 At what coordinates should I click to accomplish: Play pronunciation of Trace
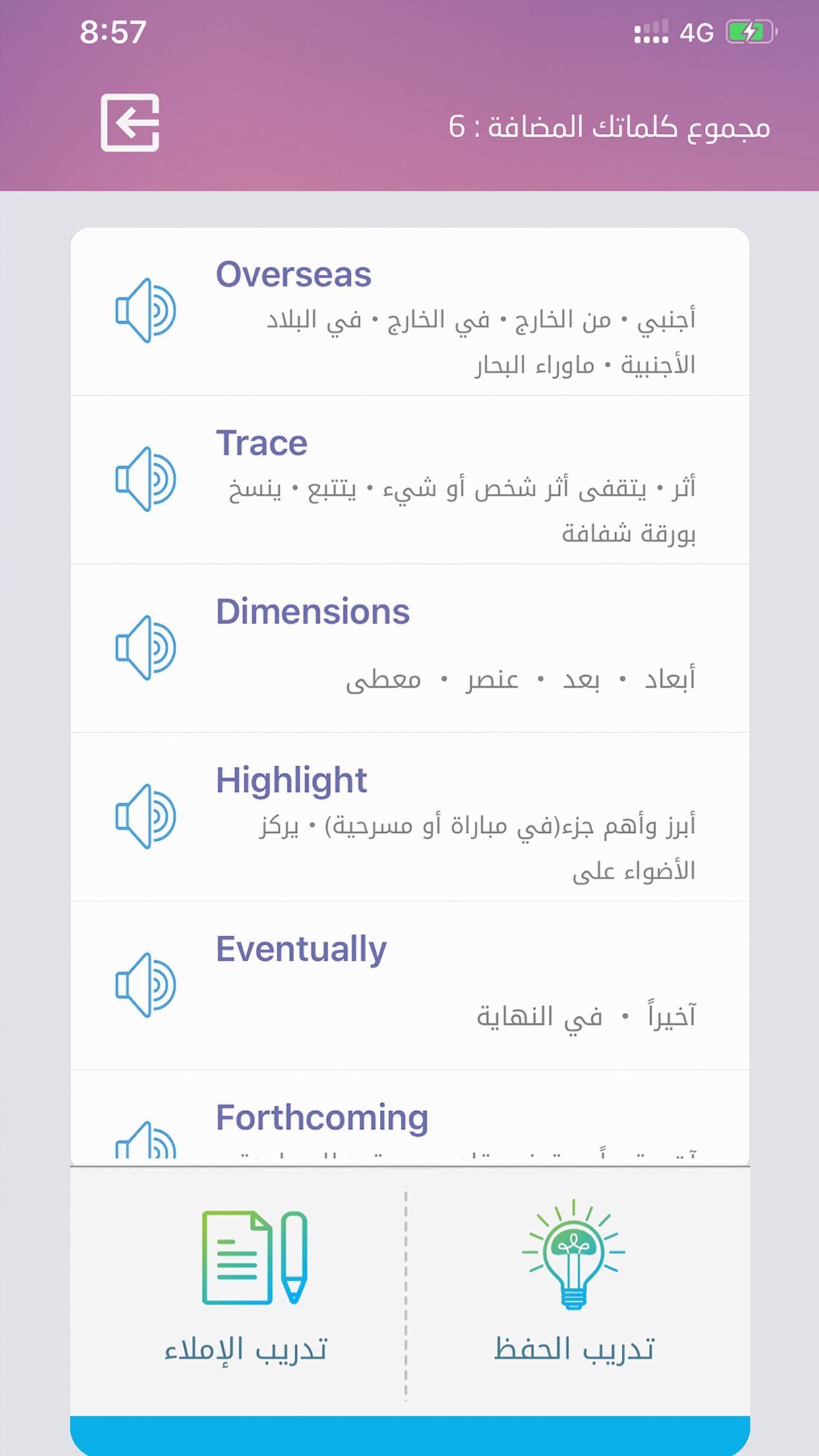[x=146, y=479]
